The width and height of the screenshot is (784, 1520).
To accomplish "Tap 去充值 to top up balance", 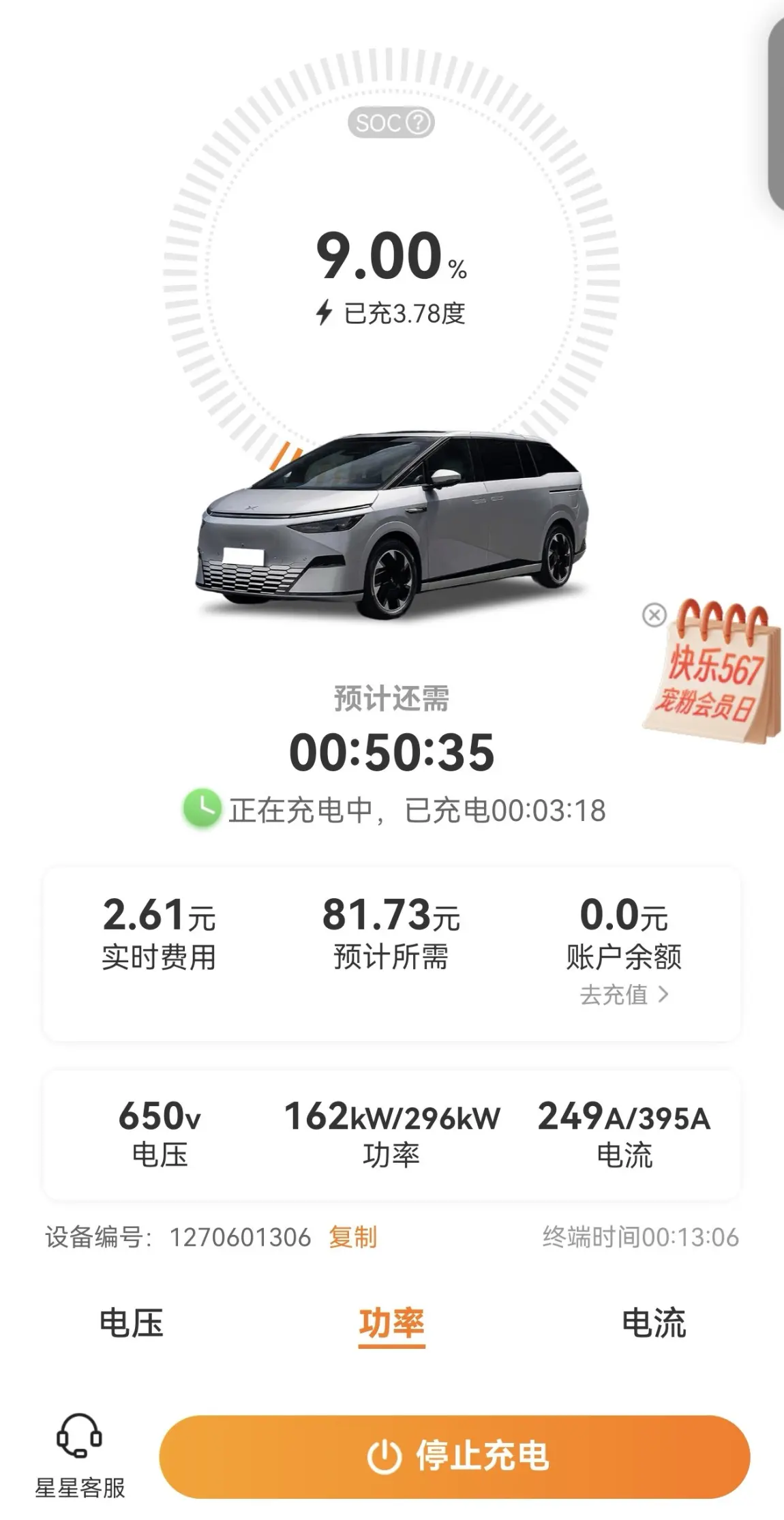I will tap(624, 995).
